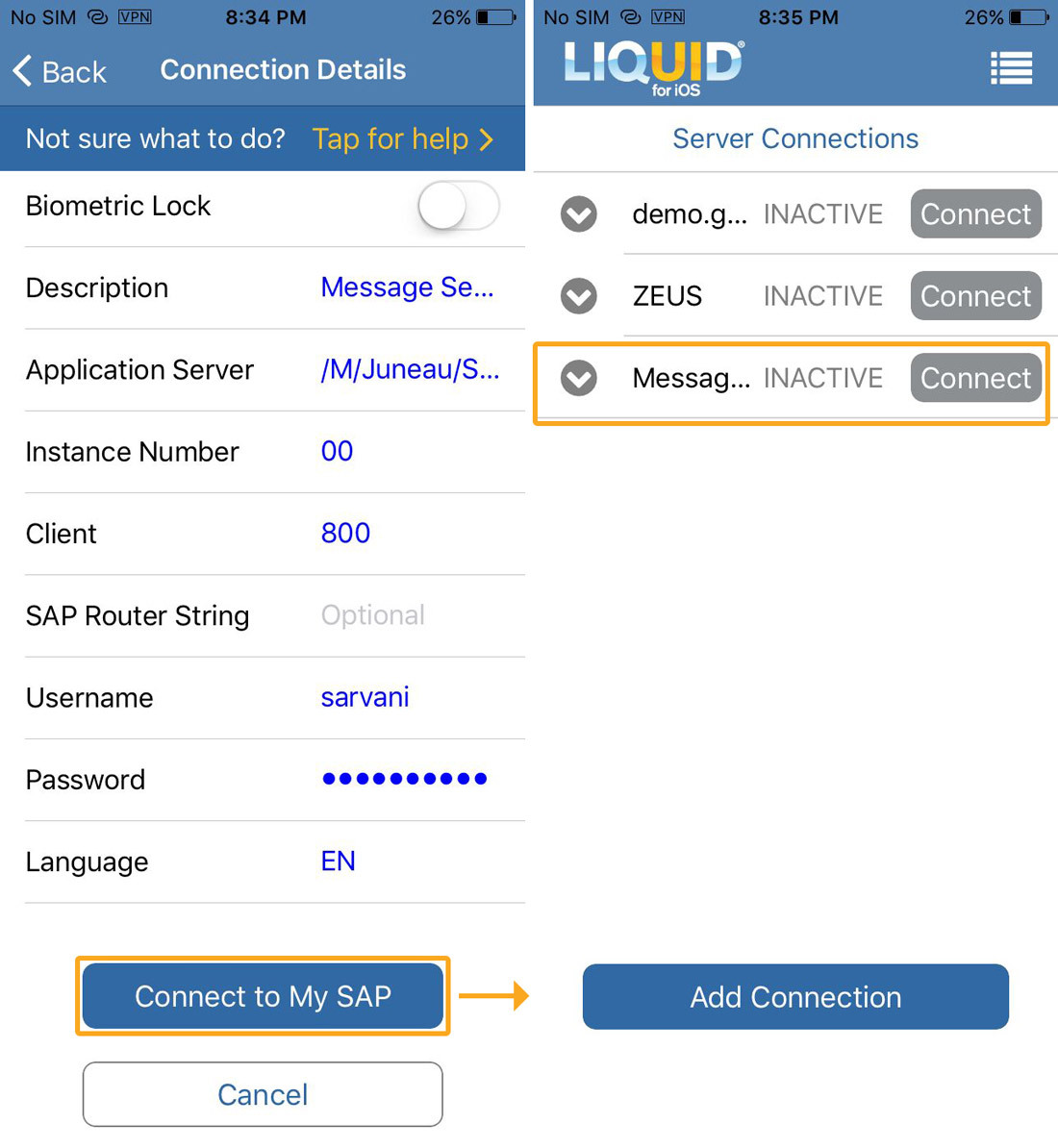Open the list menu icon

click(x=1011, y=68)
